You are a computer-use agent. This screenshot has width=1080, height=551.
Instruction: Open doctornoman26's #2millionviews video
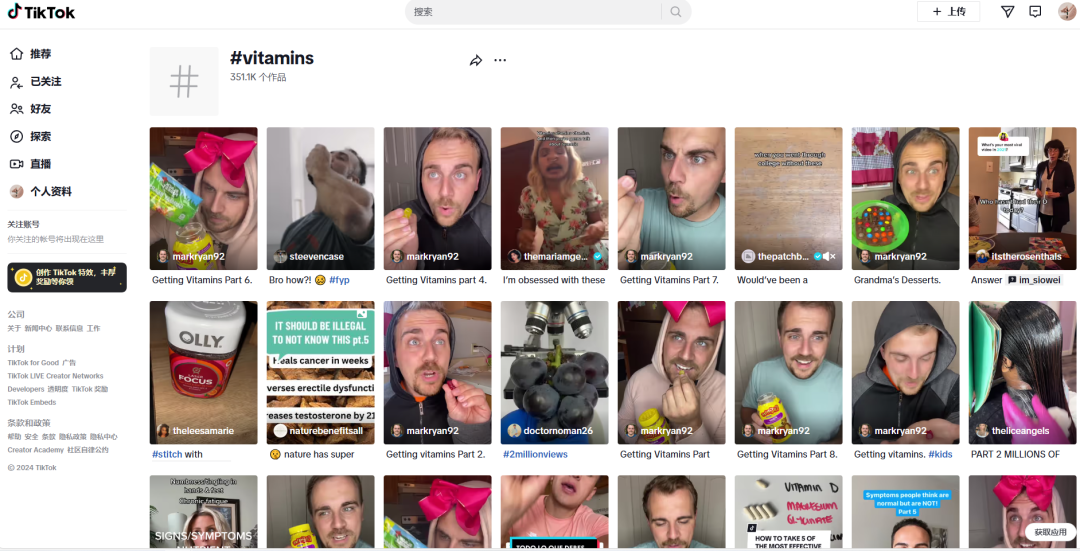[x=554, y=372]
